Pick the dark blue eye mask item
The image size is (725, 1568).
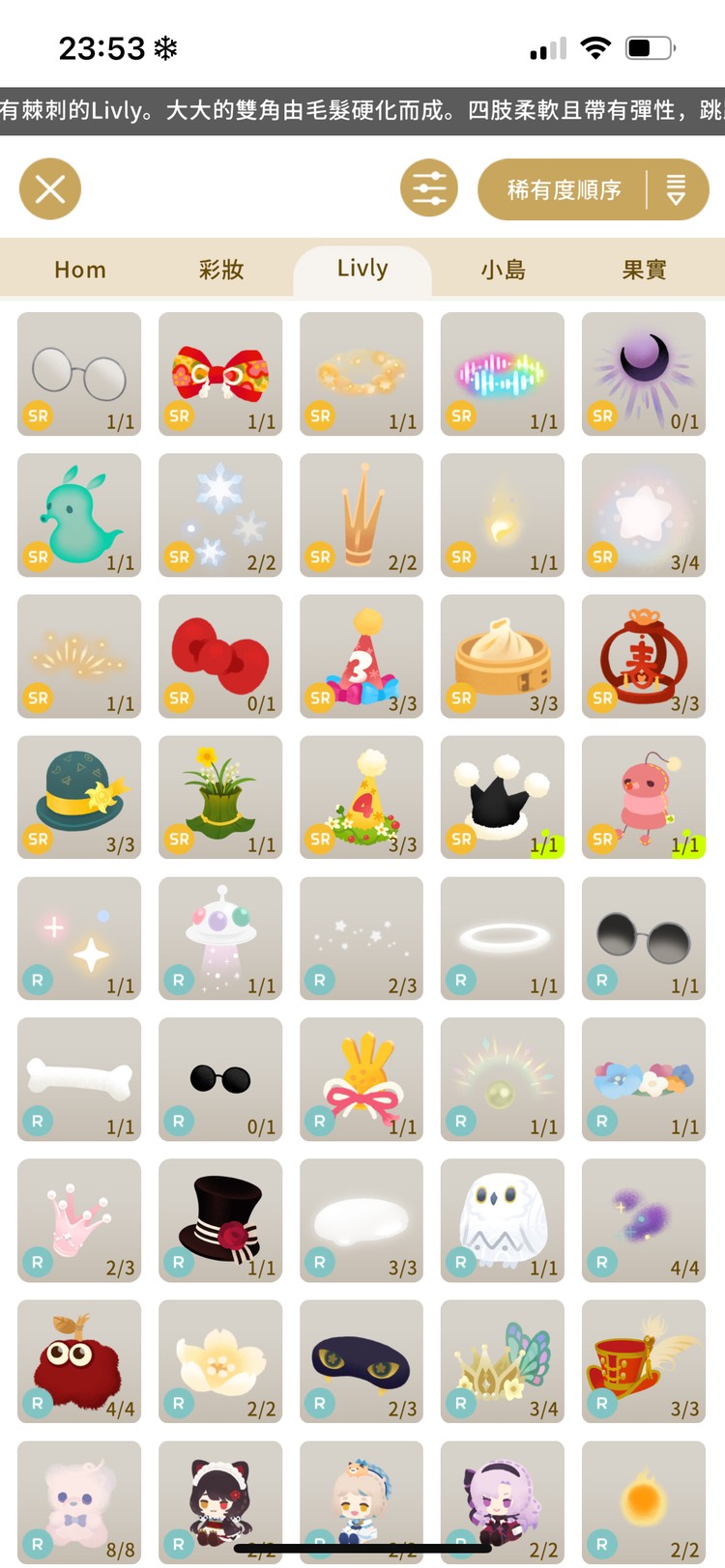[x=362, y=1361]
